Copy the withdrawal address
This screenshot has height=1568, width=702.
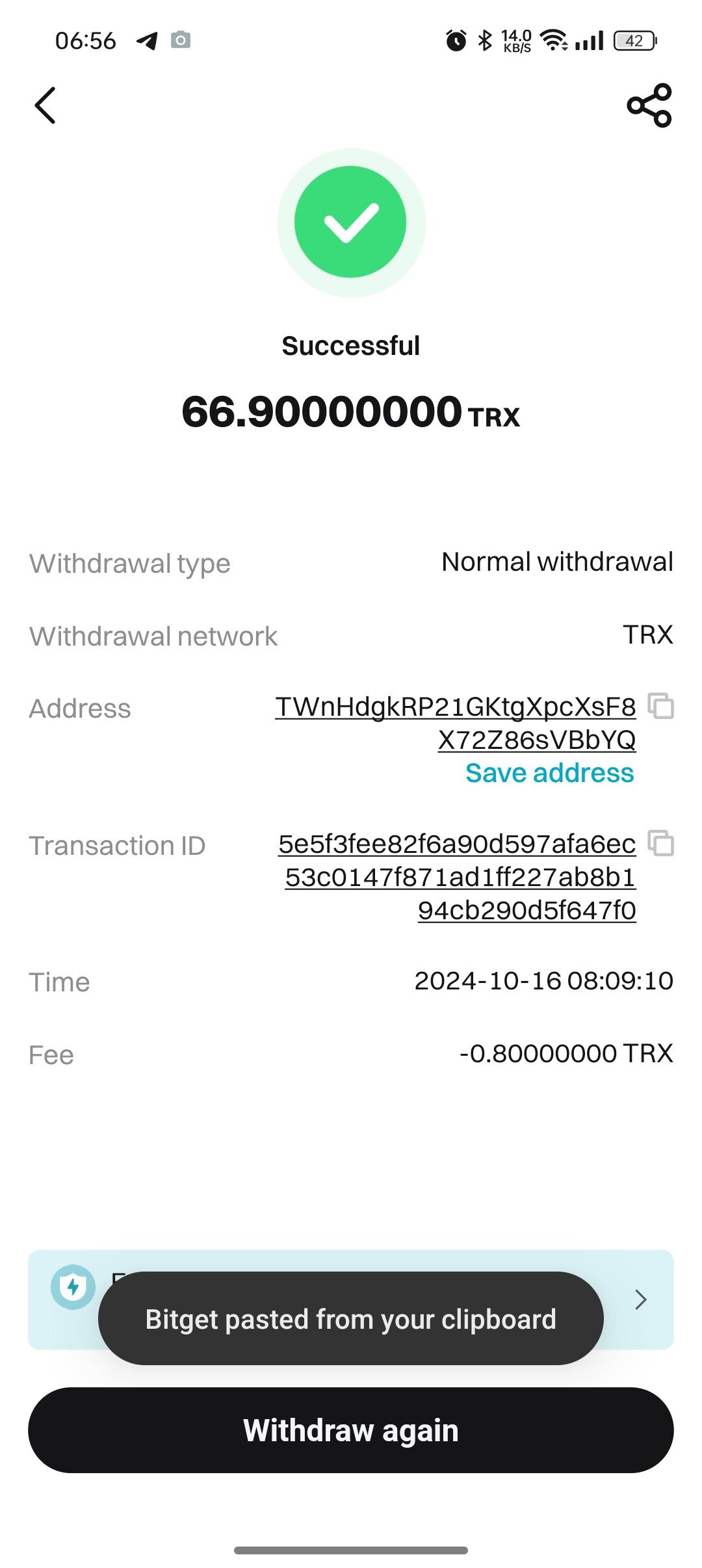point(661,706)
